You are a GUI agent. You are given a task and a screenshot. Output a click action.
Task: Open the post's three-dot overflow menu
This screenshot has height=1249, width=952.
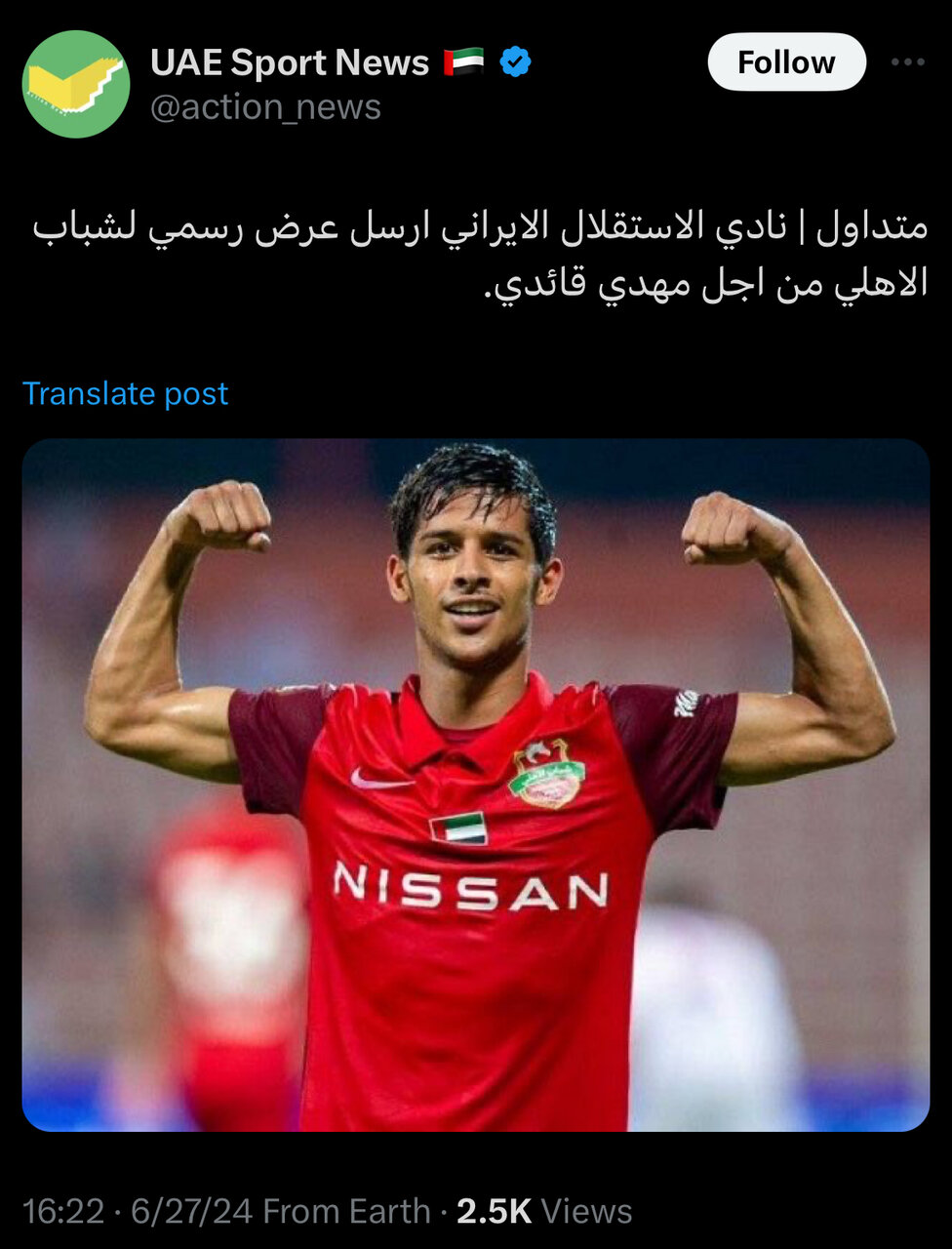907,62
